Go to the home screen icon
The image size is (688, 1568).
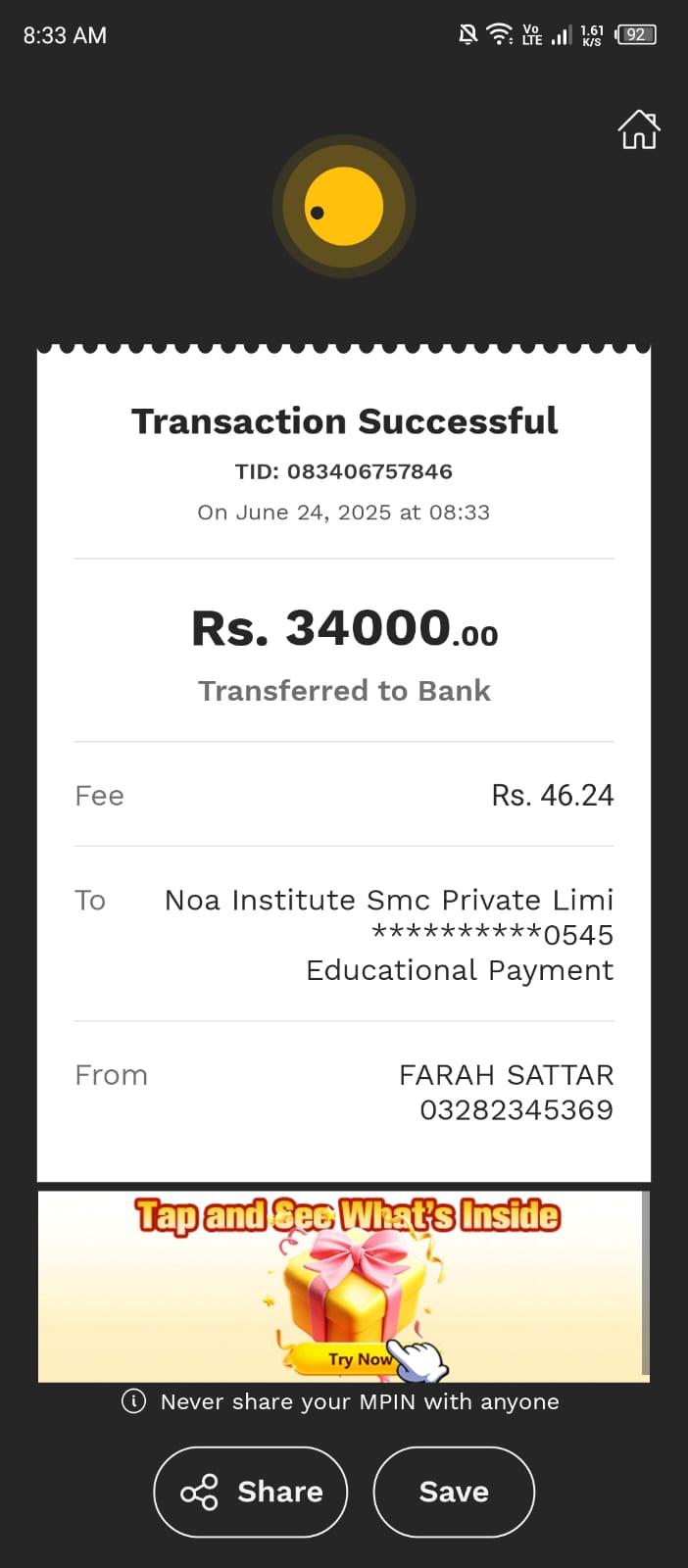click(x=638, y=129)
